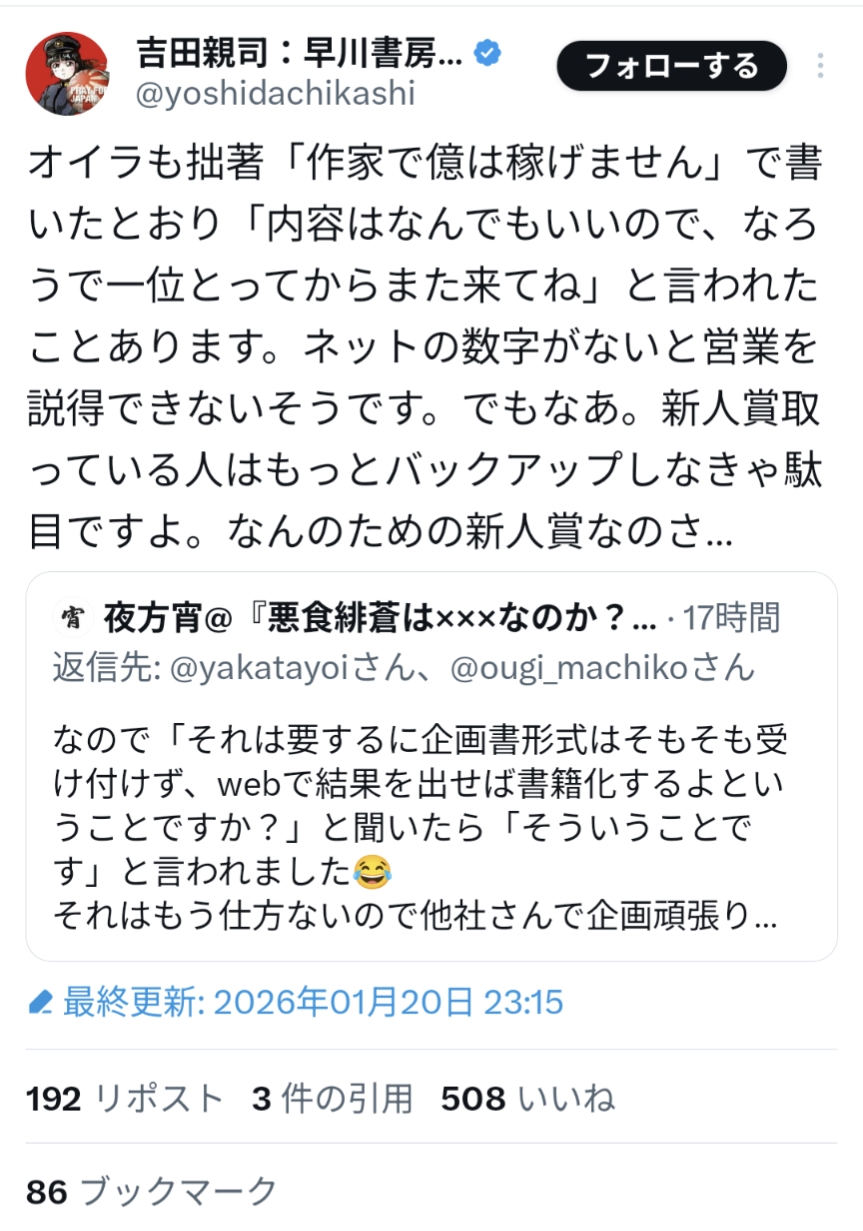This screenshot has width=863, height=1231.
Task: Show the 3 件の引用 quotes
Action: 332,1099
